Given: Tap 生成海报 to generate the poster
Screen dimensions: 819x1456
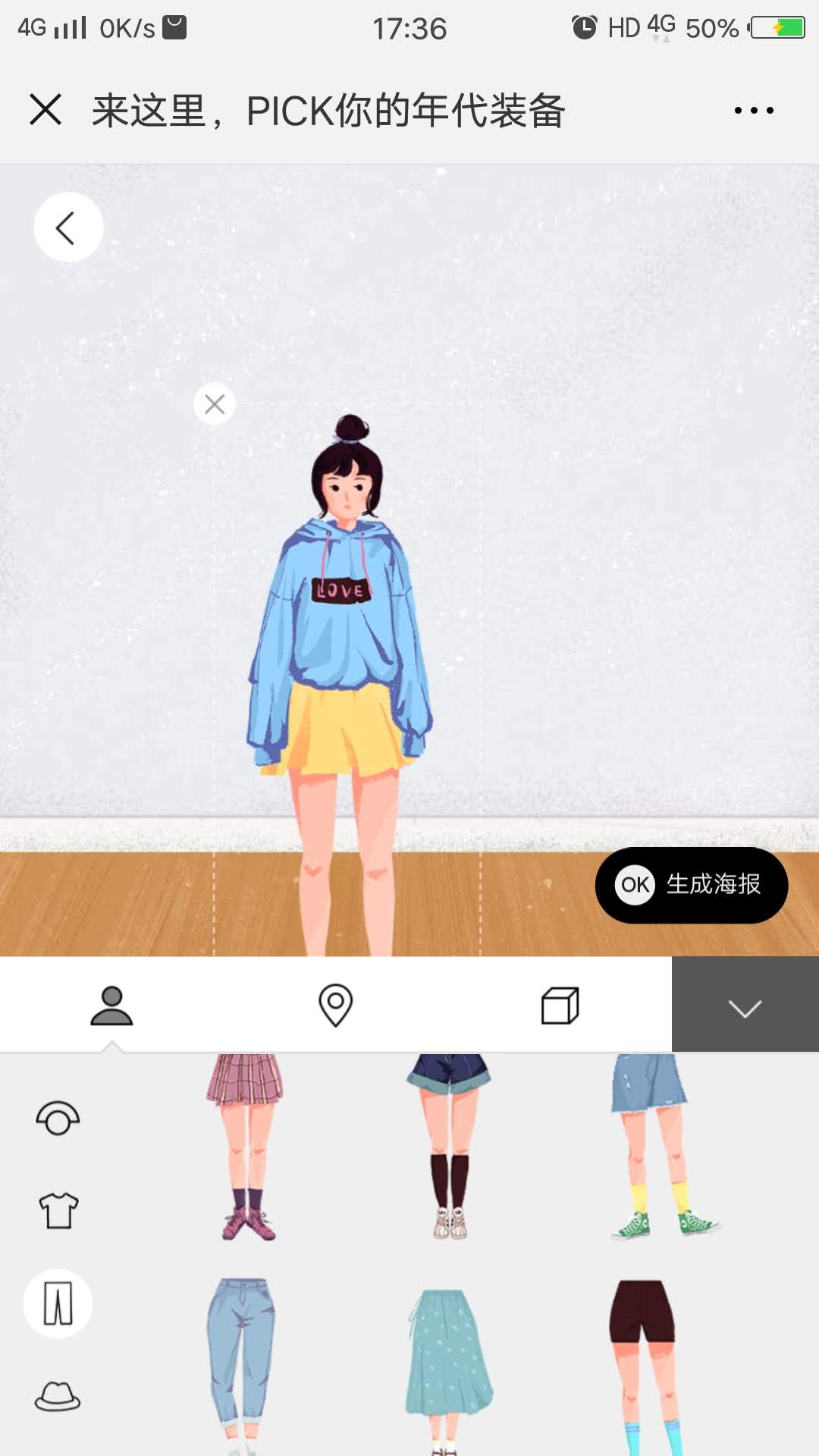Looking at the screenshot, I should [x=691, y=885].
